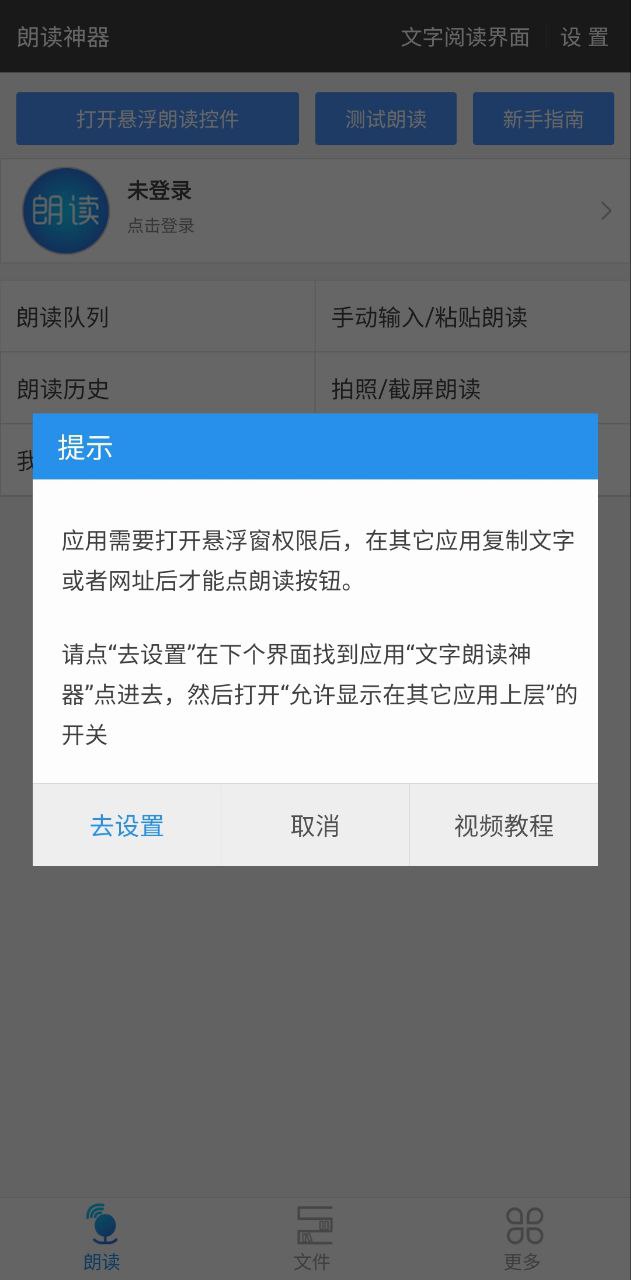Tap 去设置 to open permission settings

(x=127, y=826)
